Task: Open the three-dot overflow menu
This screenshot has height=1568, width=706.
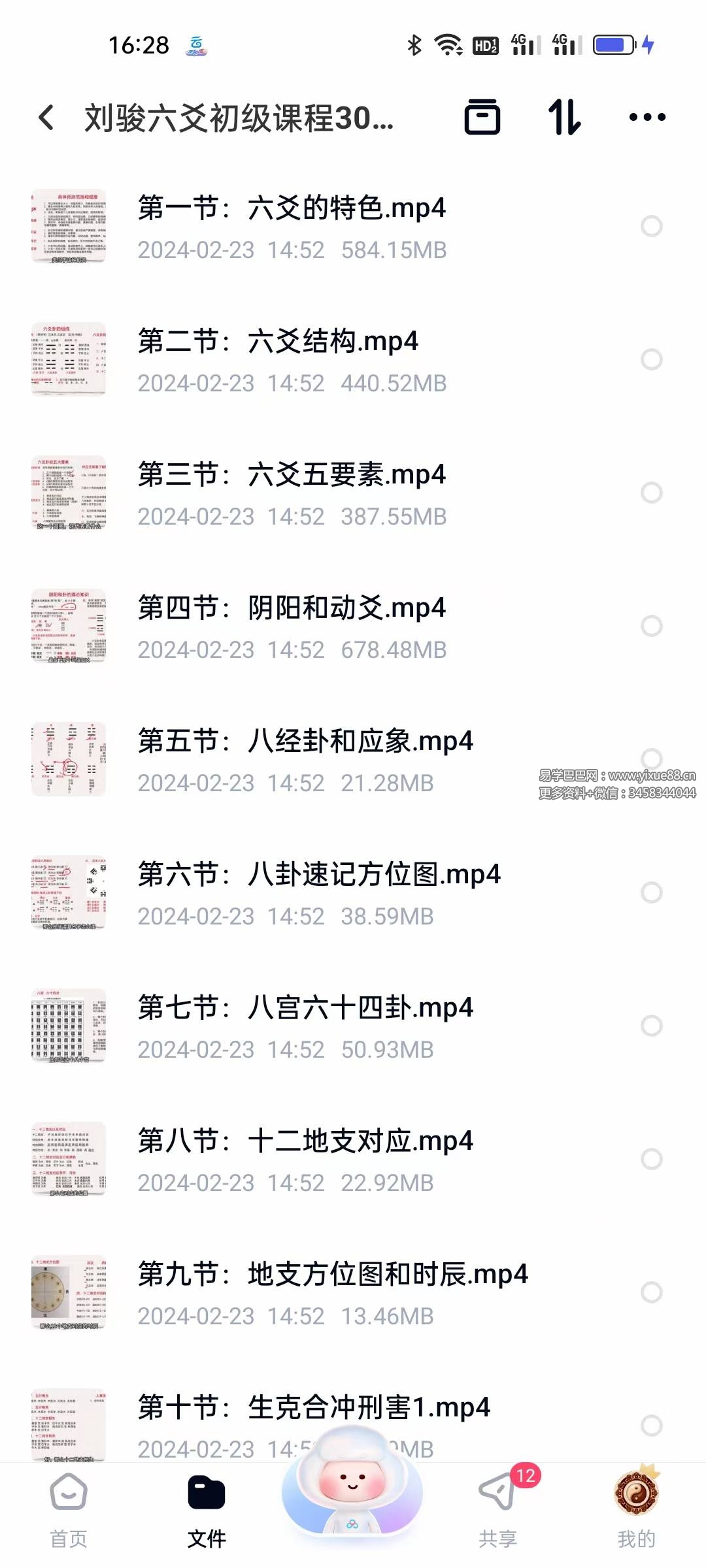Action: point(647,118)
